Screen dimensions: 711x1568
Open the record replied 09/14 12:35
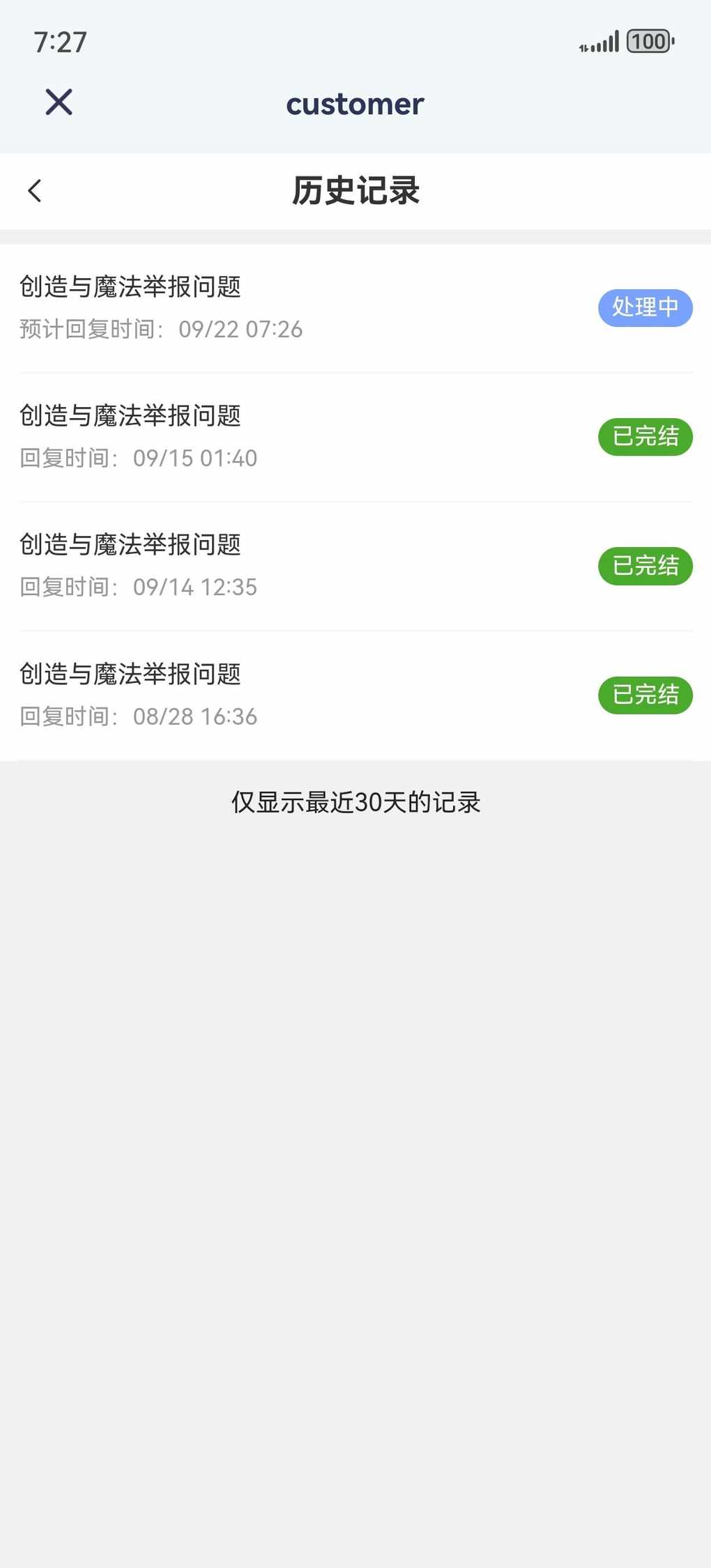(355, 565)
